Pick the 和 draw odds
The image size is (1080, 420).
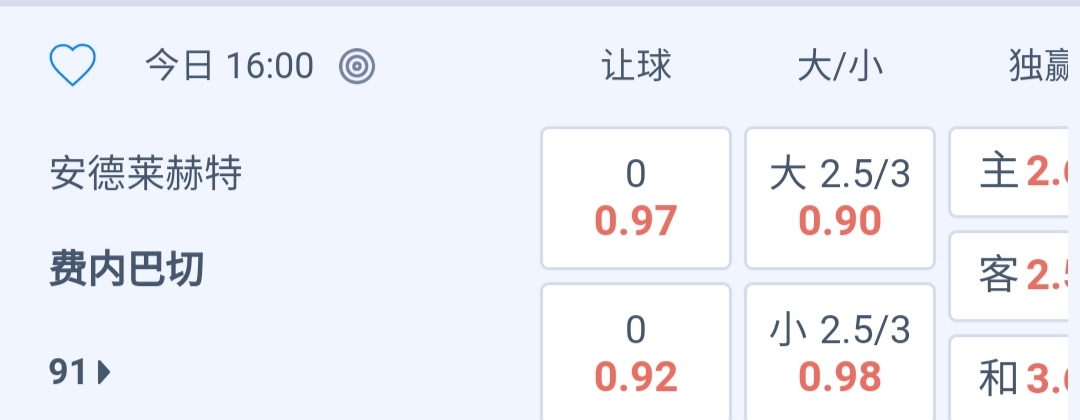point(1014,378)
